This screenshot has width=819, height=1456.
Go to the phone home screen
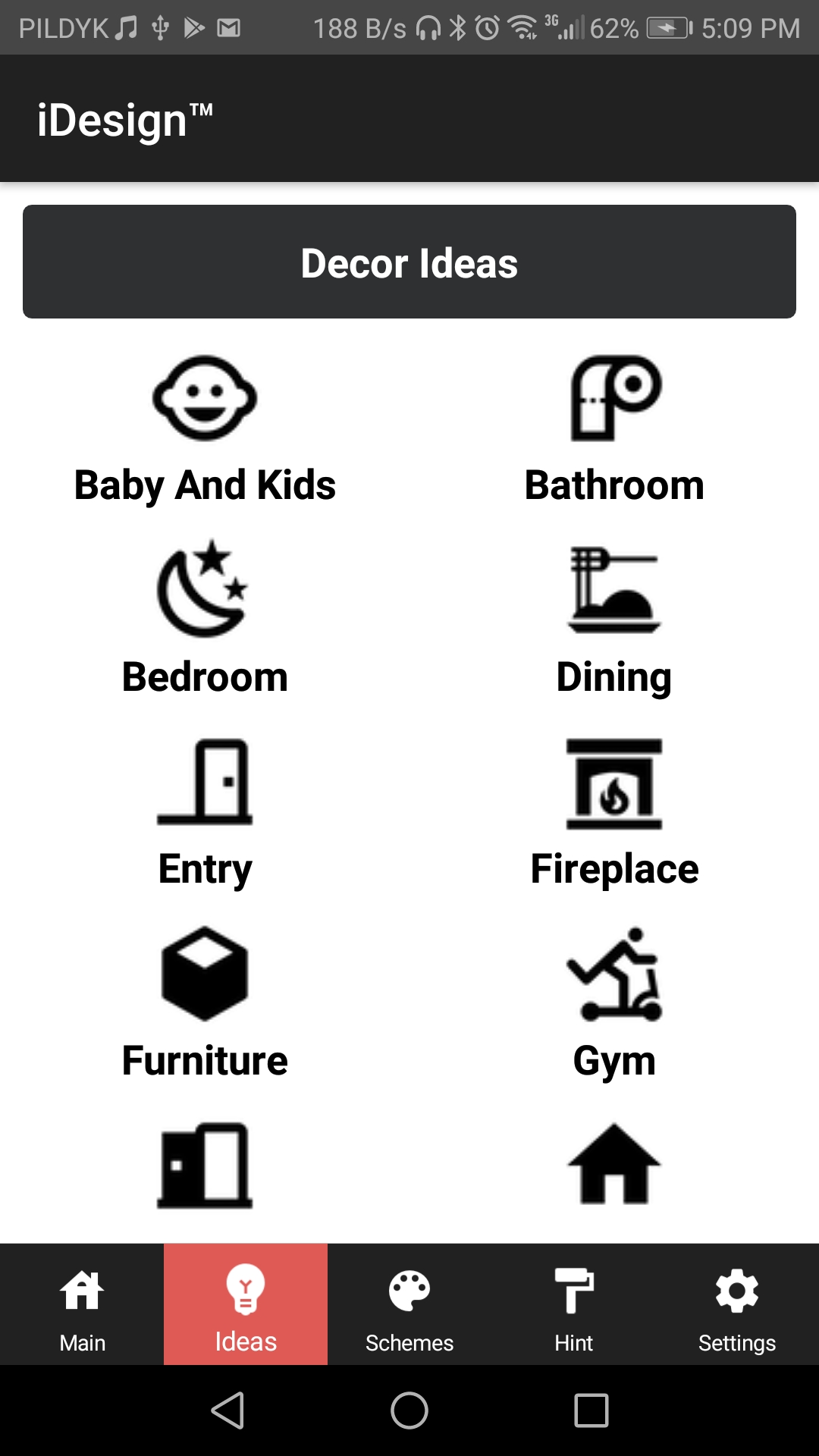[409, 1410]
